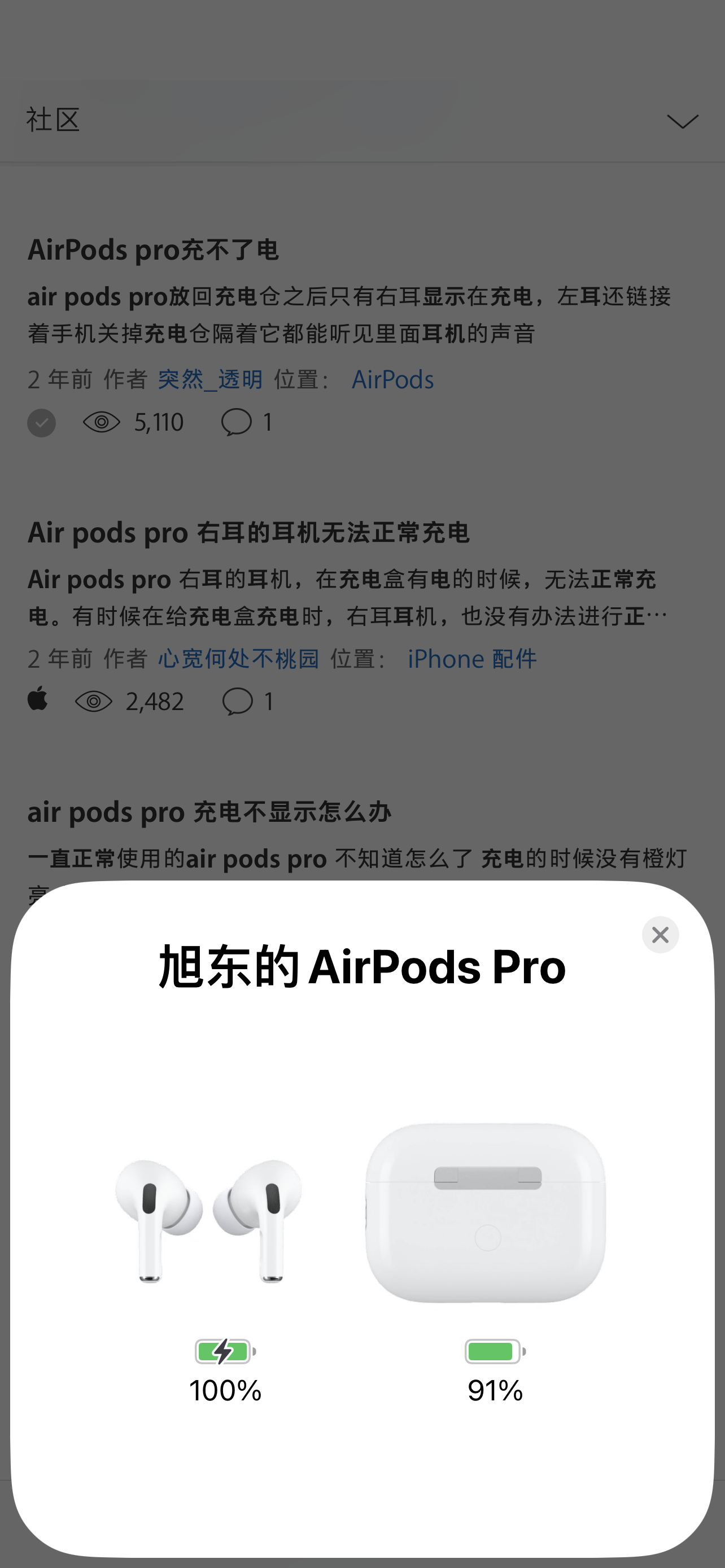The image size is (725, 1568).
Task: Dismiss the AirPods Pro battery popup
Action: 660,934
